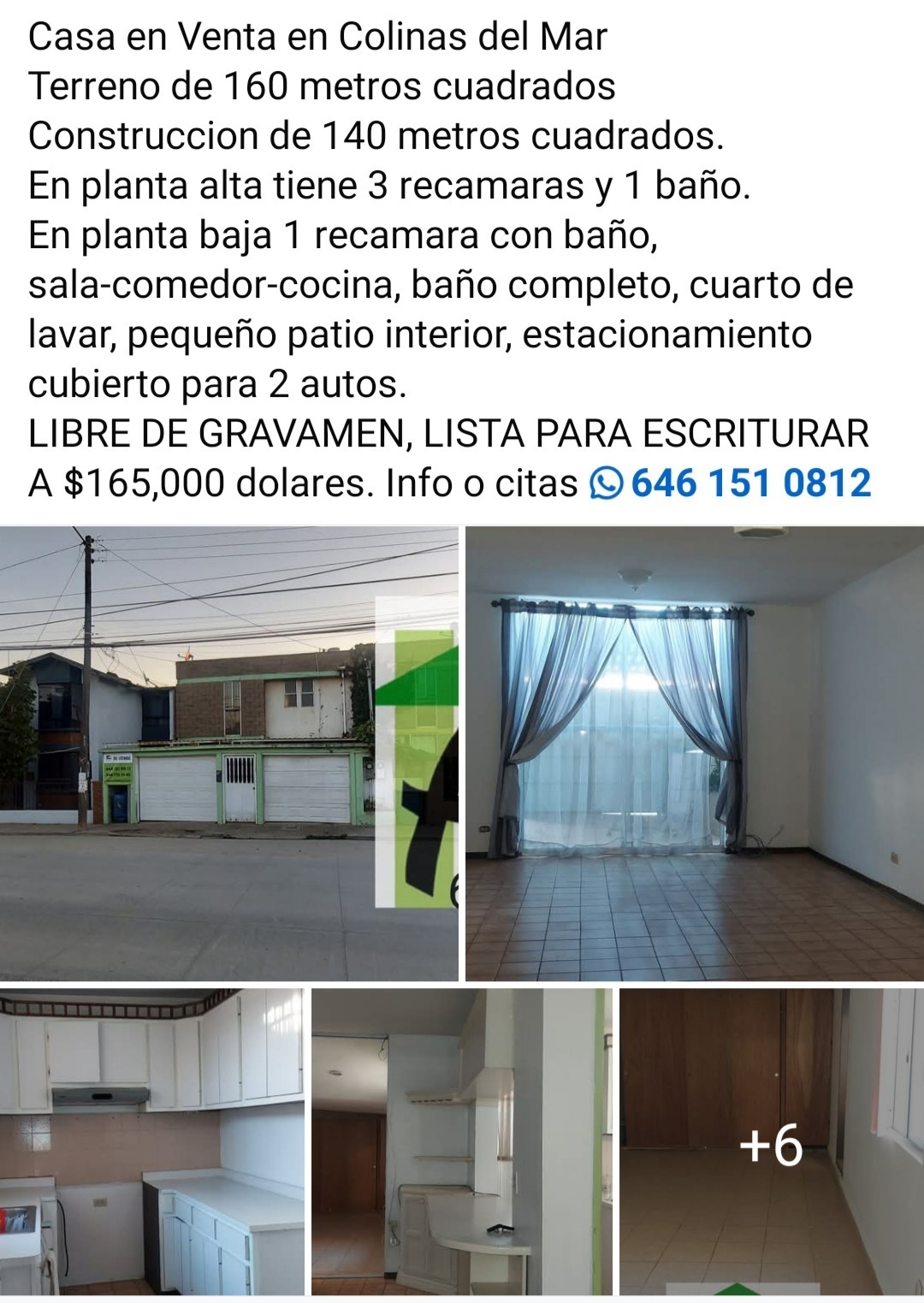Open the curtained living room photo

pos(694,753)
